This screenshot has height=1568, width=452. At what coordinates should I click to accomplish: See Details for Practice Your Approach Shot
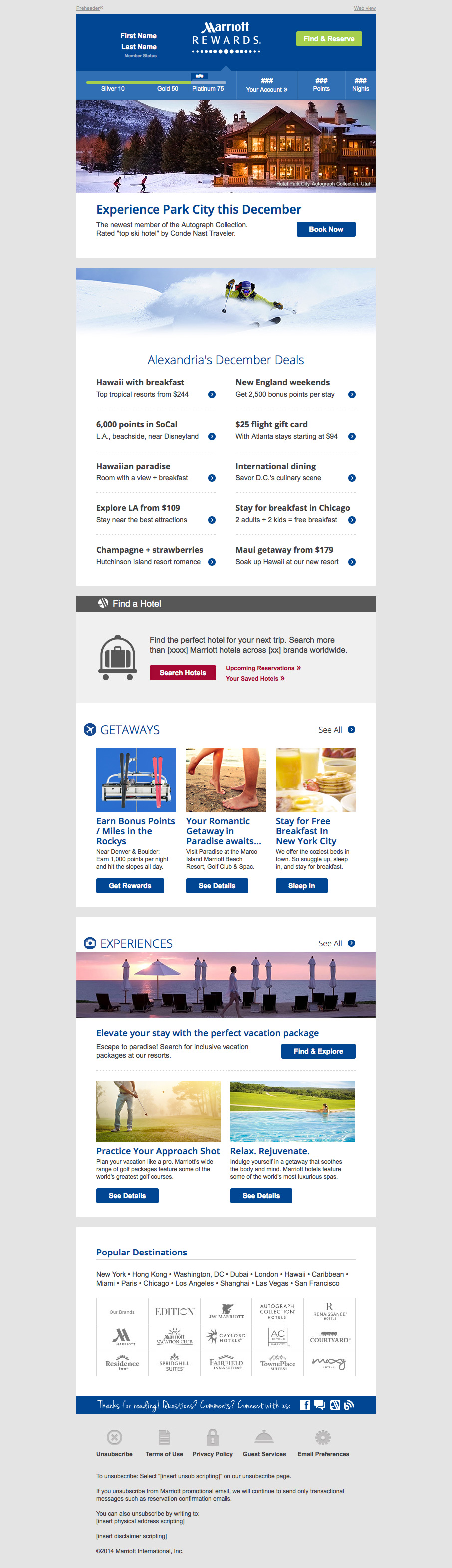coord(127,1196)
